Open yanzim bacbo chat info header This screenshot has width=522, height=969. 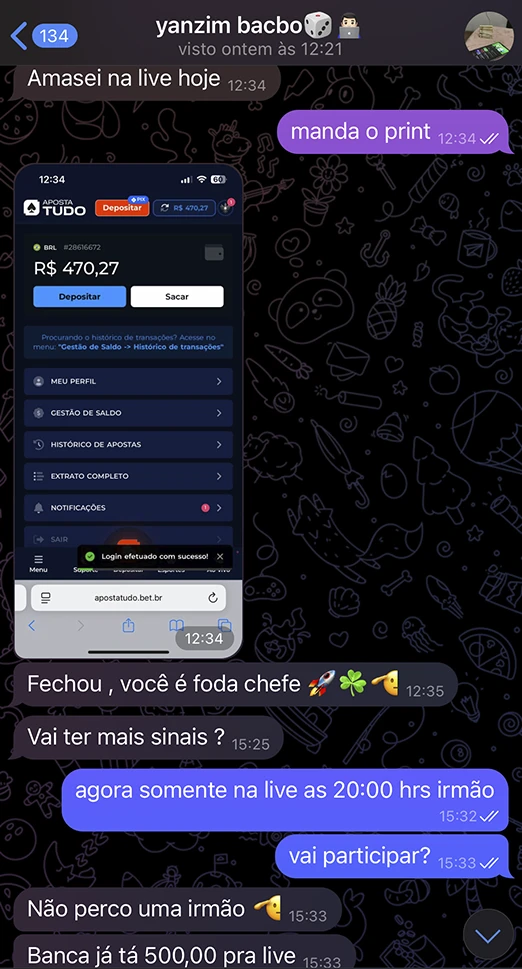pyautogui.click(x=259, y=36)
